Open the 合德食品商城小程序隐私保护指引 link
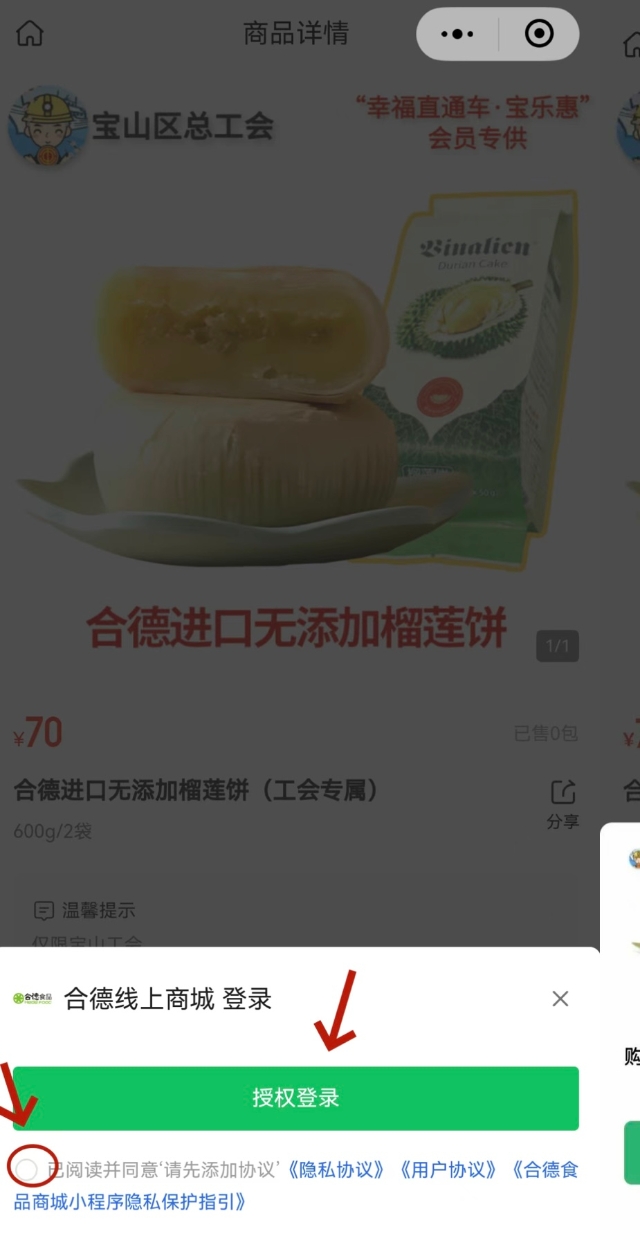 coord(130,1201)
